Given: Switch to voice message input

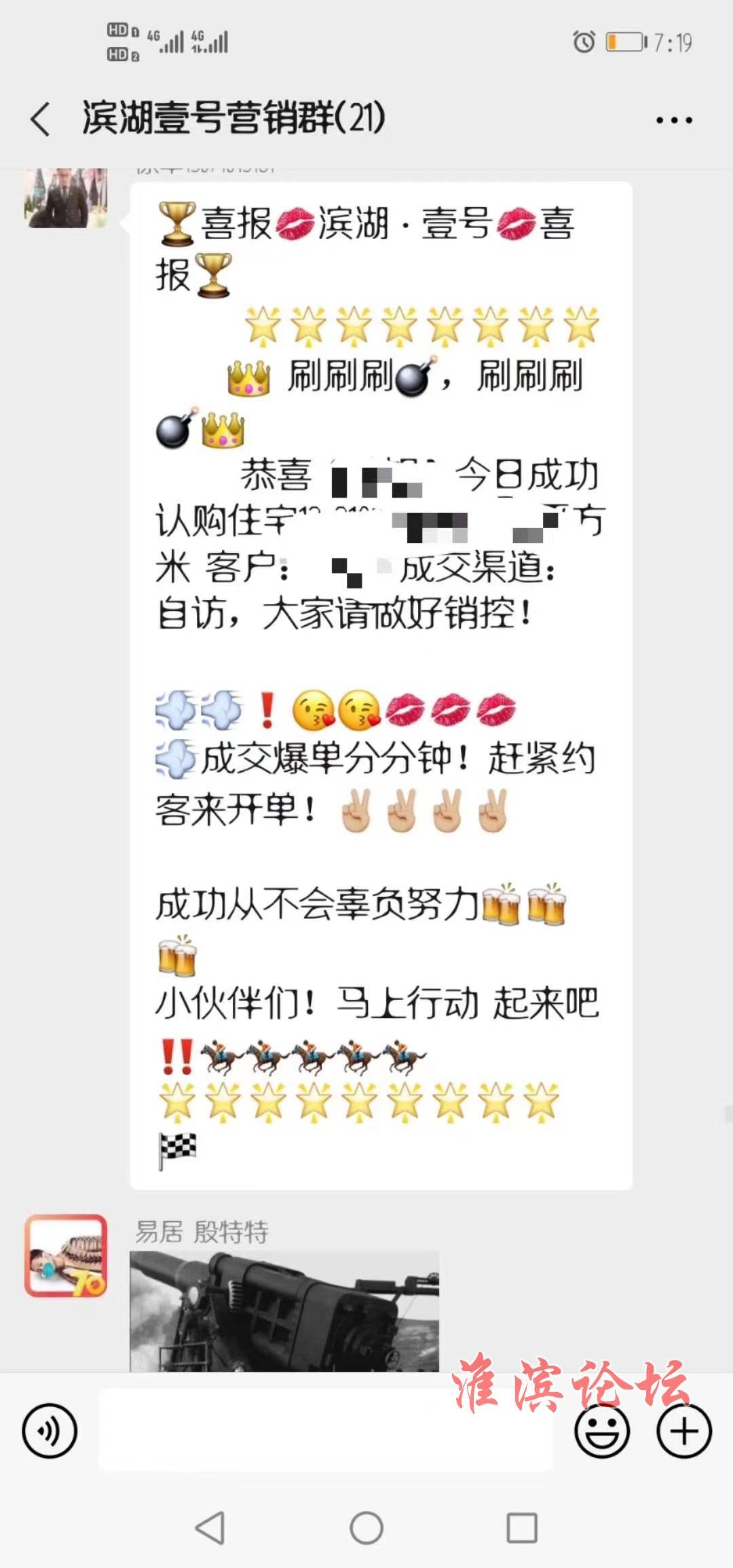Looking at the screenshot, I should coord(50,1431).
